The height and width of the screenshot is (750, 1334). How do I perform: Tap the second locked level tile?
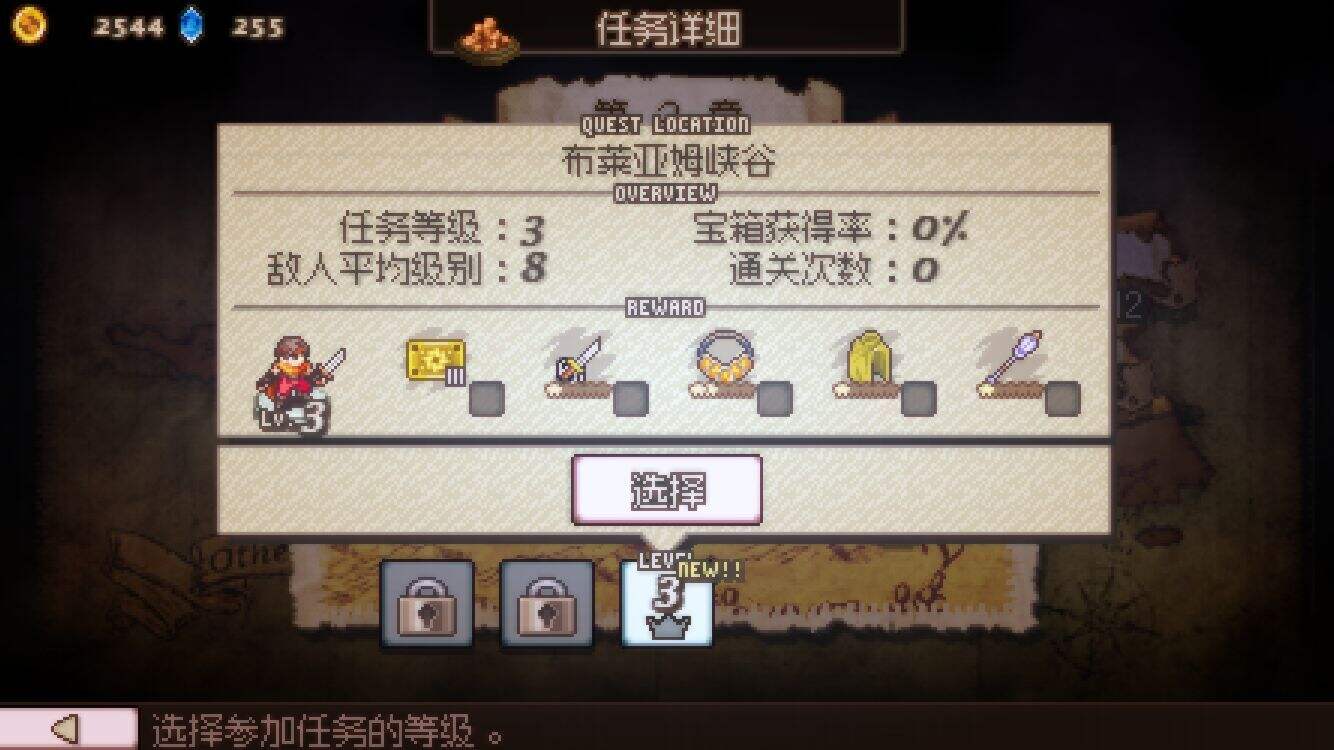[x=547, y=604]
